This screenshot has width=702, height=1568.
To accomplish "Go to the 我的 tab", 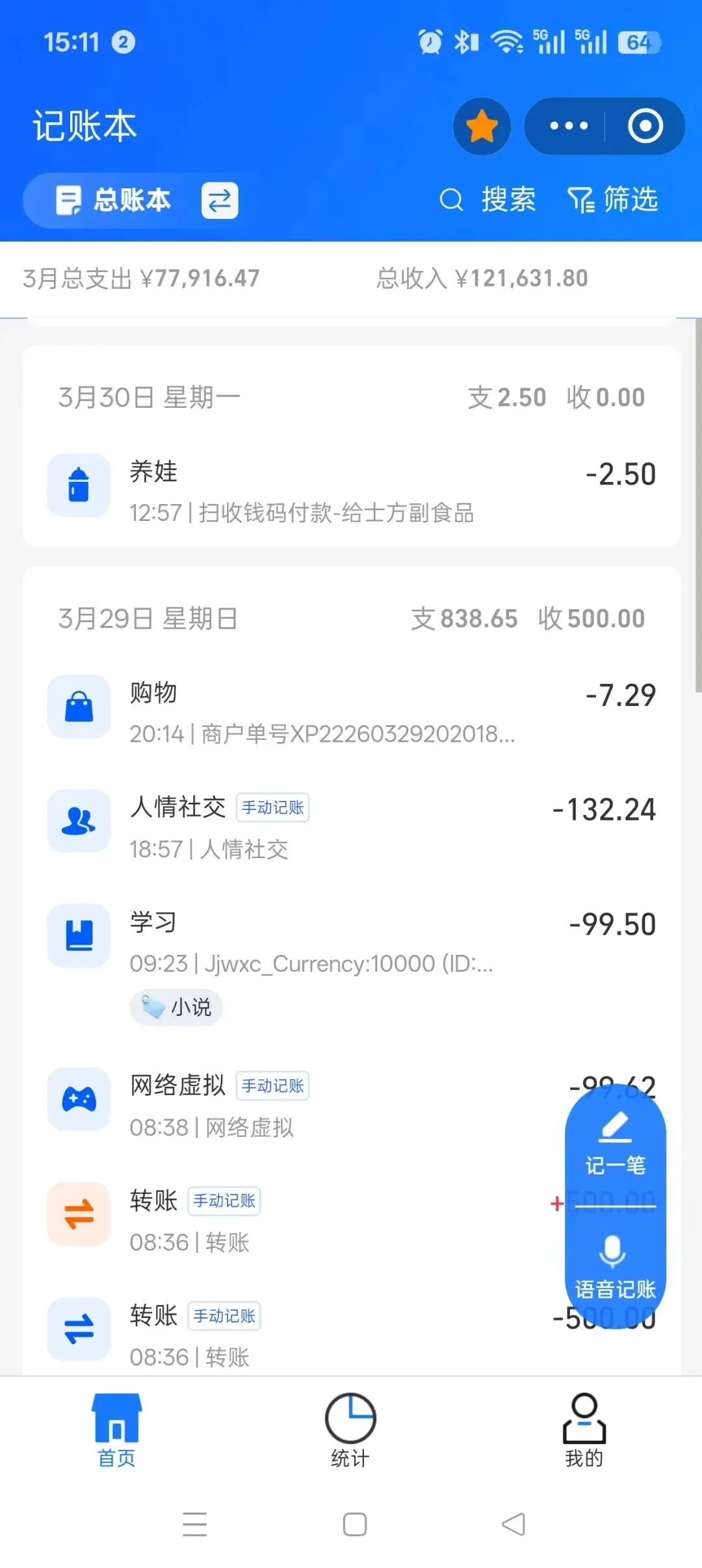I will [x=584, y=1430].
